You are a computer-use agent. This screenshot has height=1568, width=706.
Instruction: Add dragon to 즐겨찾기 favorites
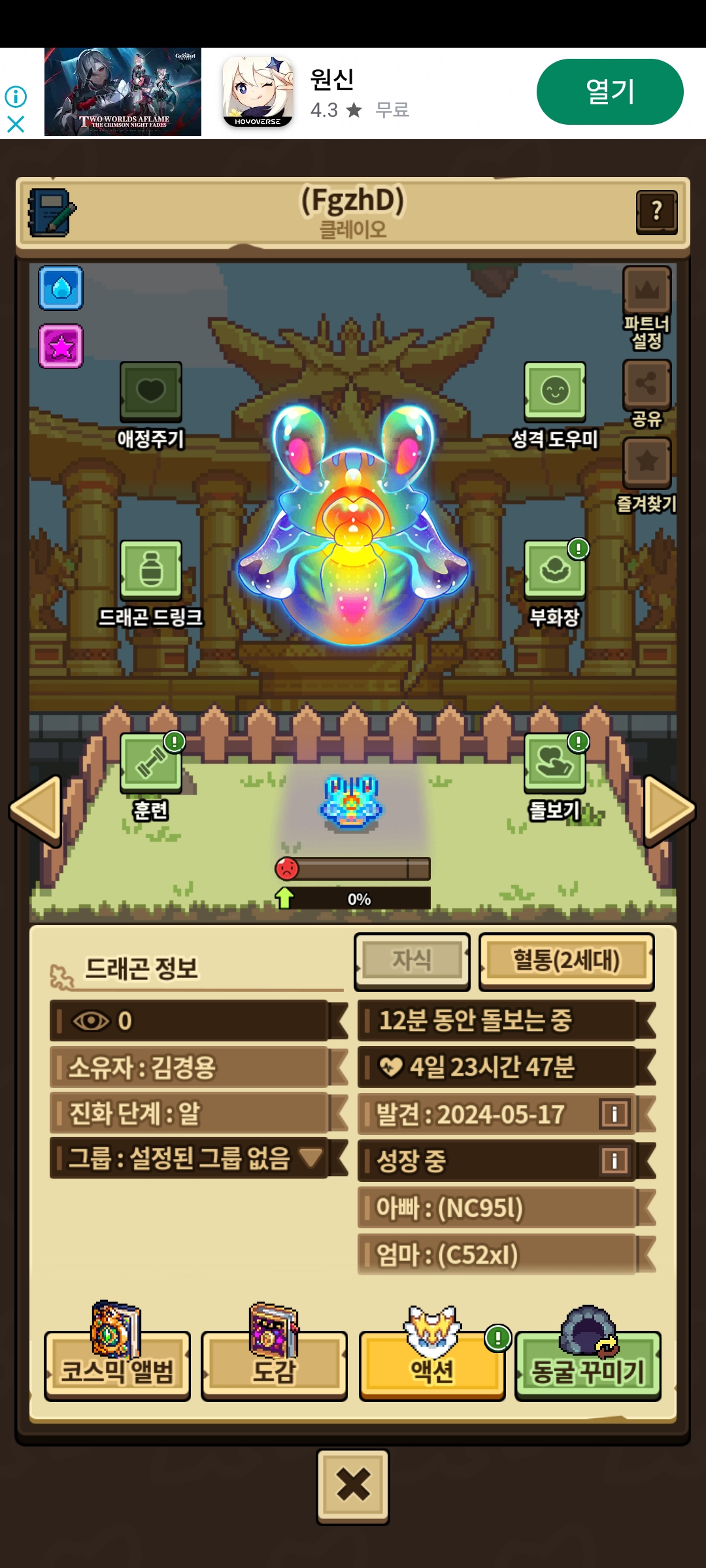tap(647, 462)
